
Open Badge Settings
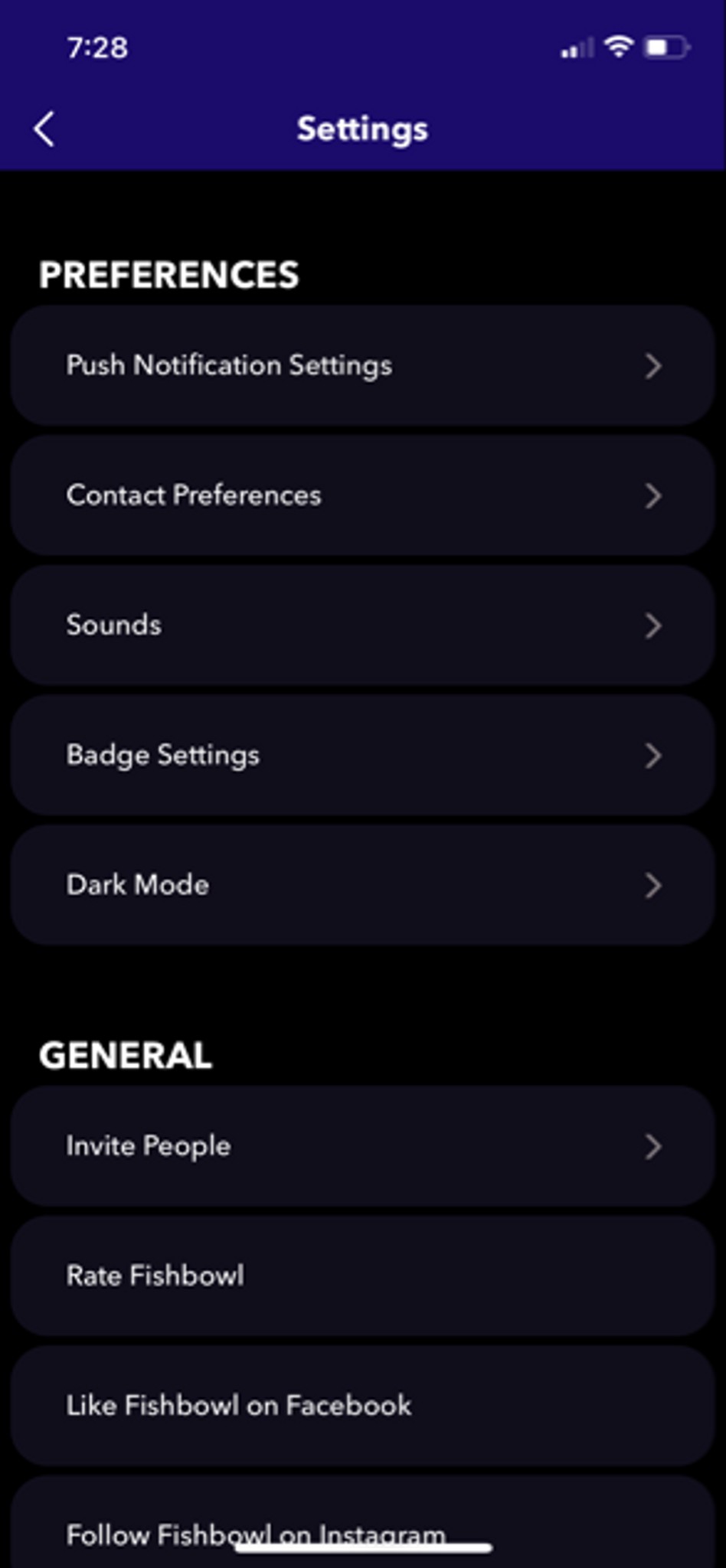tap(162, 755)
